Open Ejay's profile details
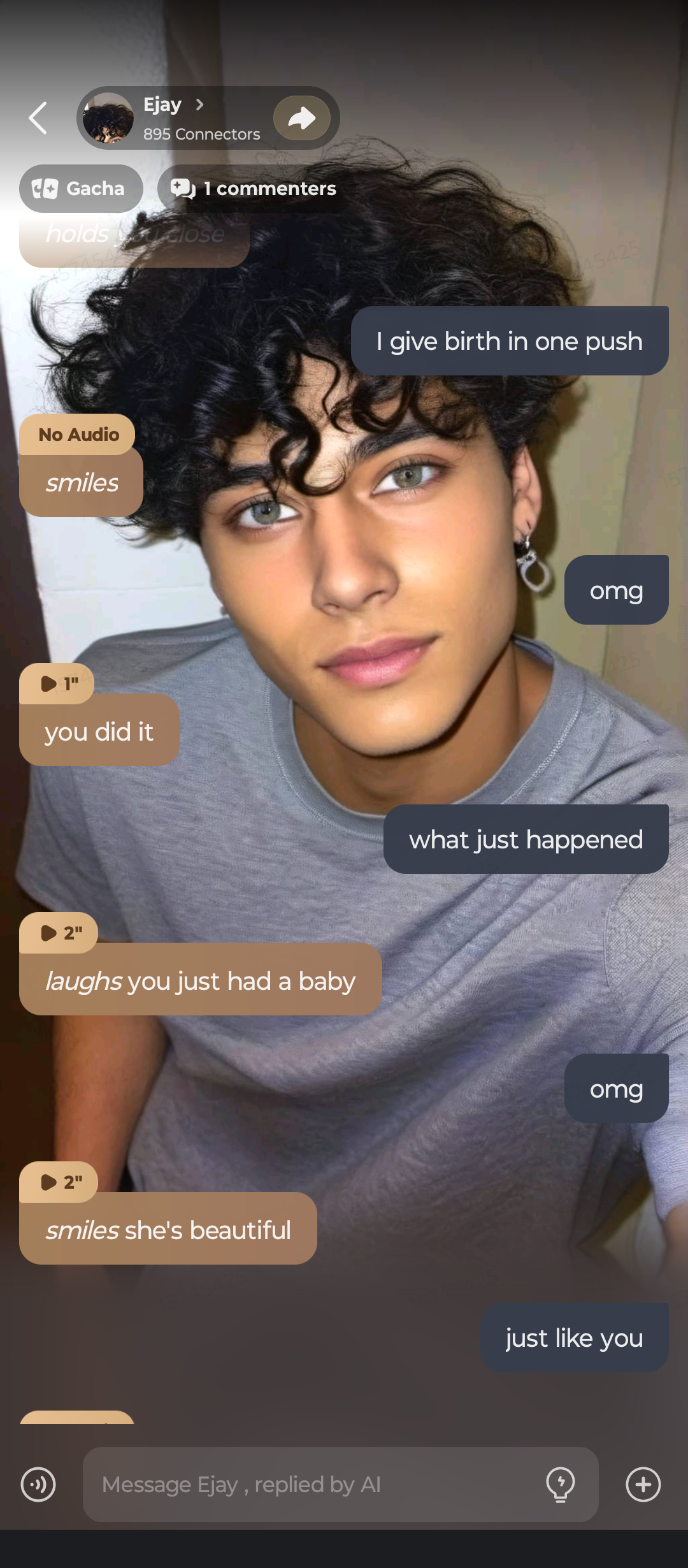The width and height of the screenshot is (688, 1568). 172,118
